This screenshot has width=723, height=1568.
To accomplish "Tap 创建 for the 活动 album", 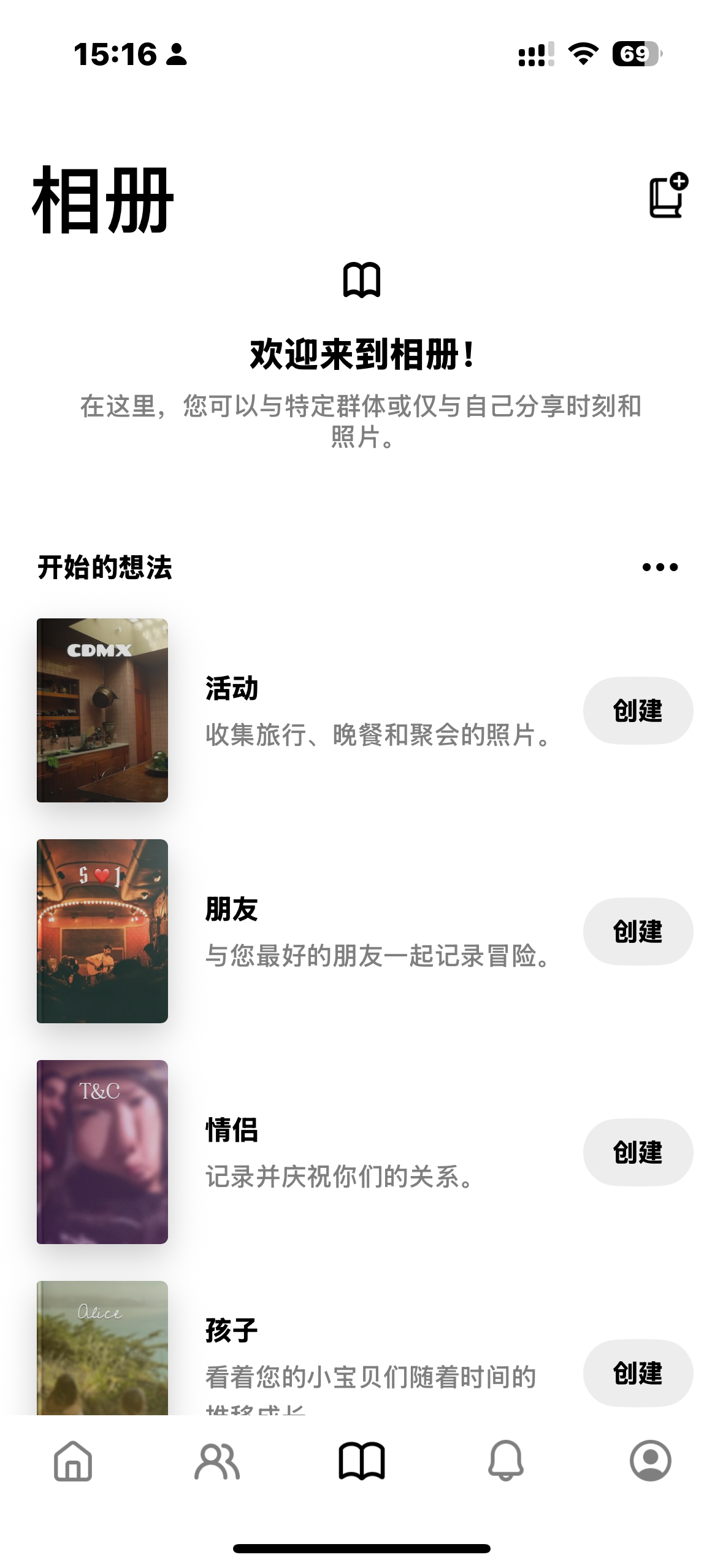I will [638, 710].
